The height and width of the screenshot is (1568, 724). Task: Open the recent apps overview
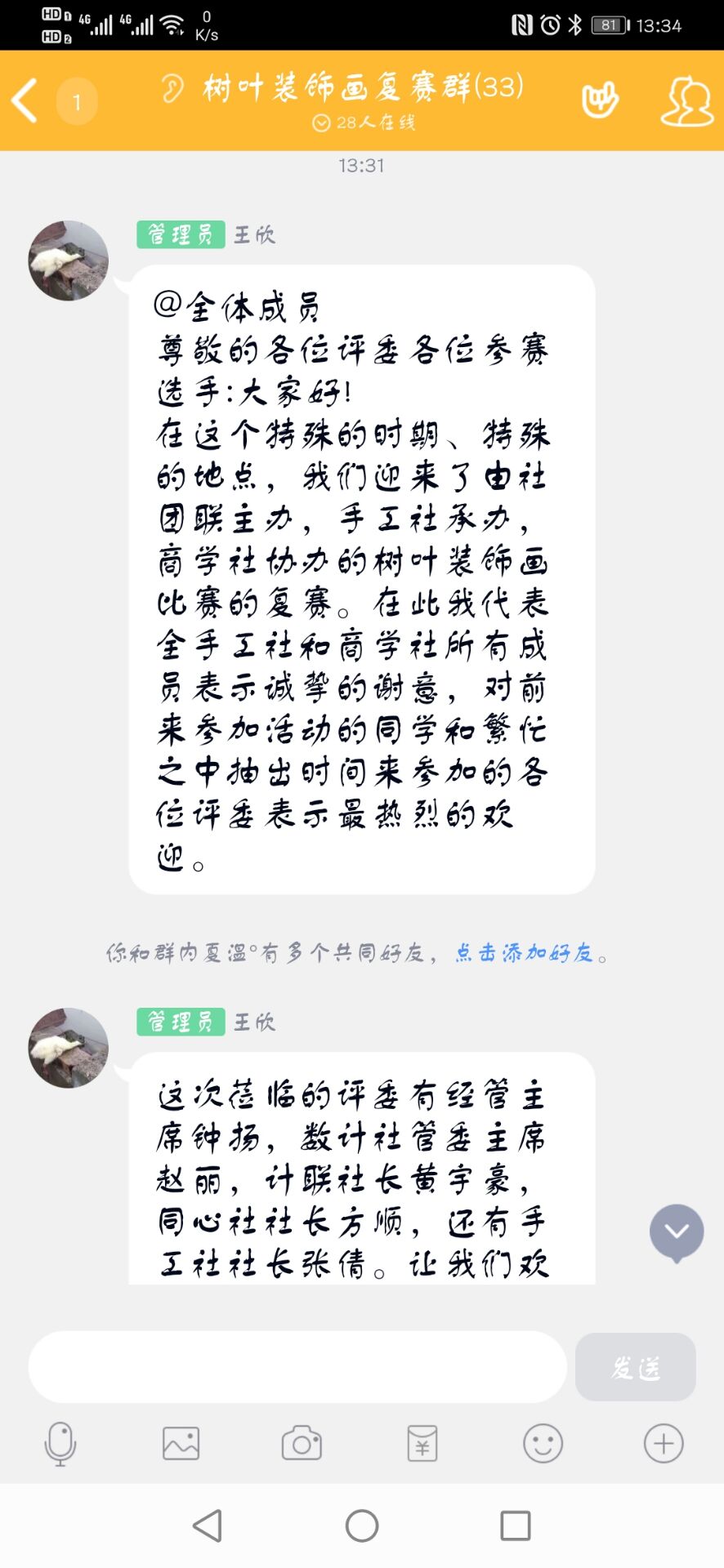(515, 1525)
